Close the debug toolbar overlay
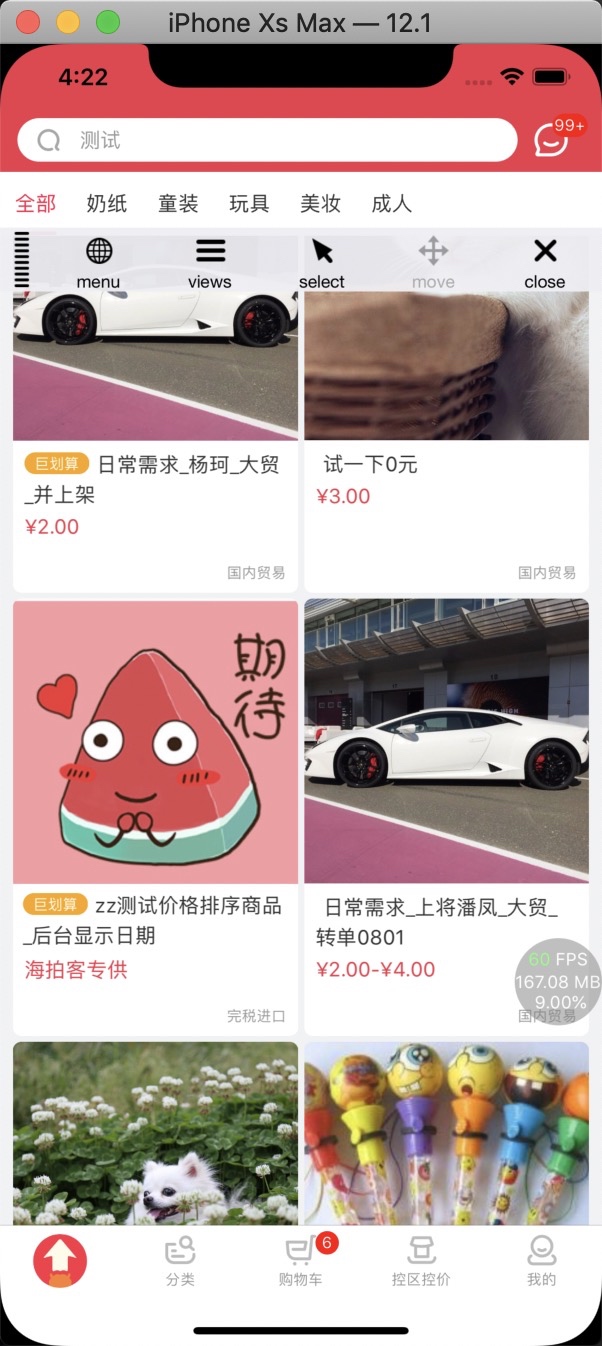602x1346 pixels. [x=545, y=262]
